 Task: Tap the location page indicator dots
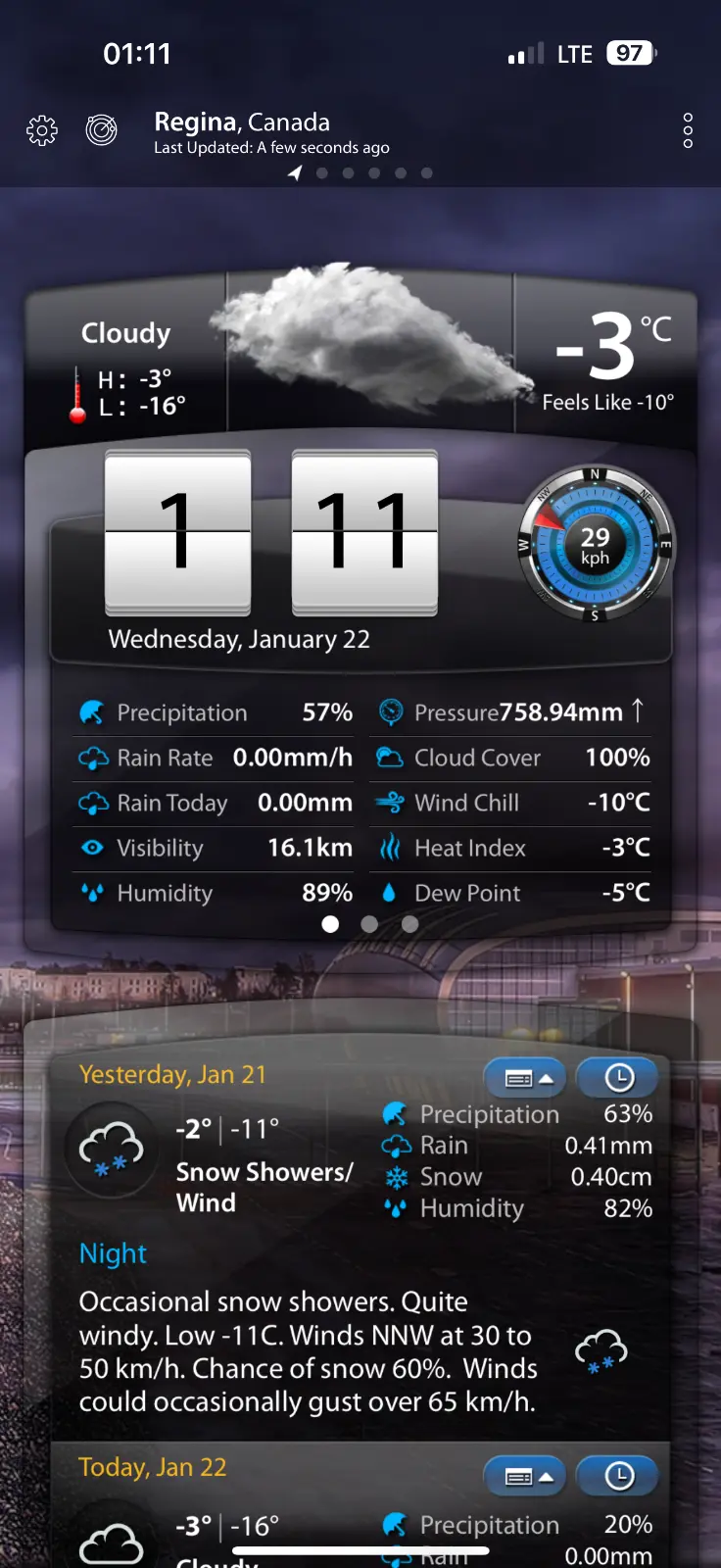(362, 173)
